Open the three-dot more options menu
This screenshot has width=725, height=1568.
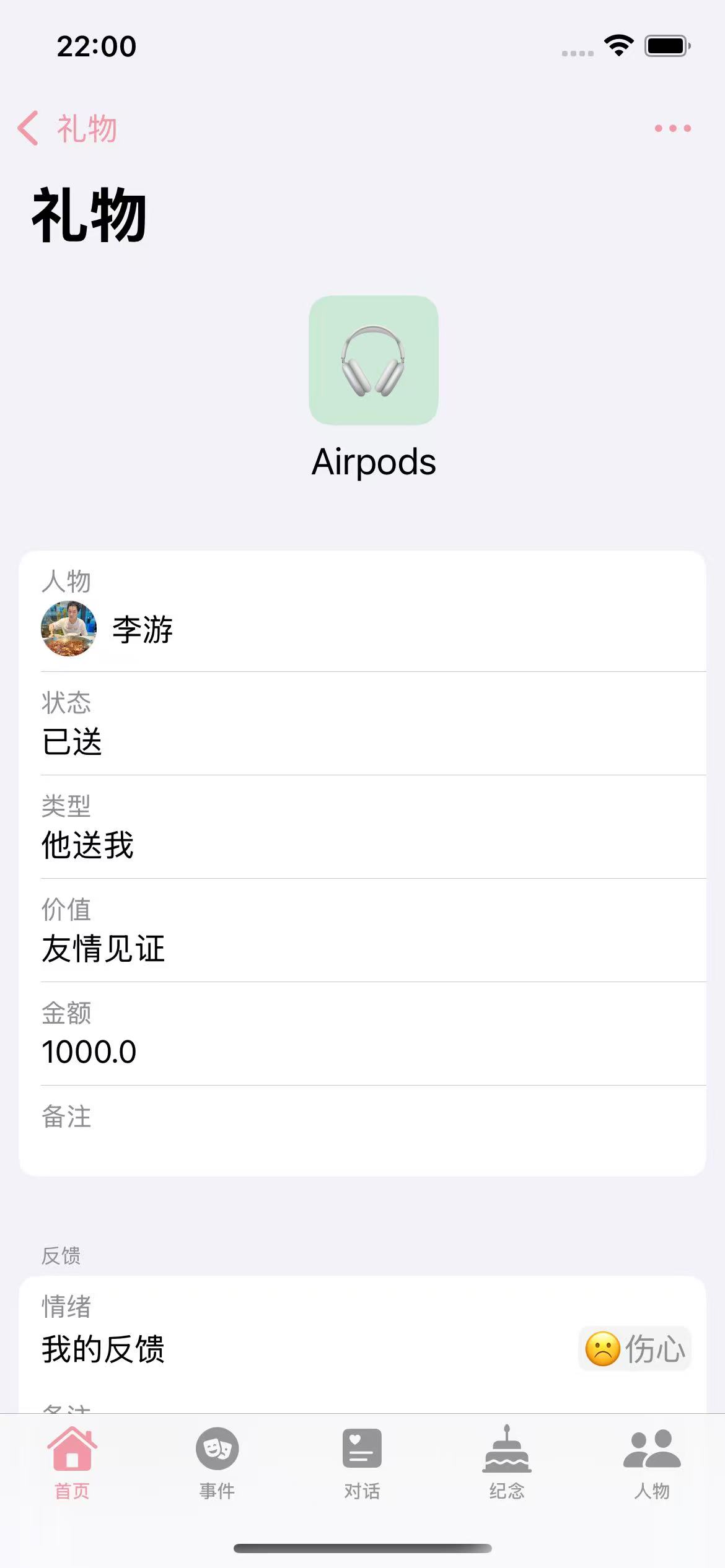click(672, 129)
